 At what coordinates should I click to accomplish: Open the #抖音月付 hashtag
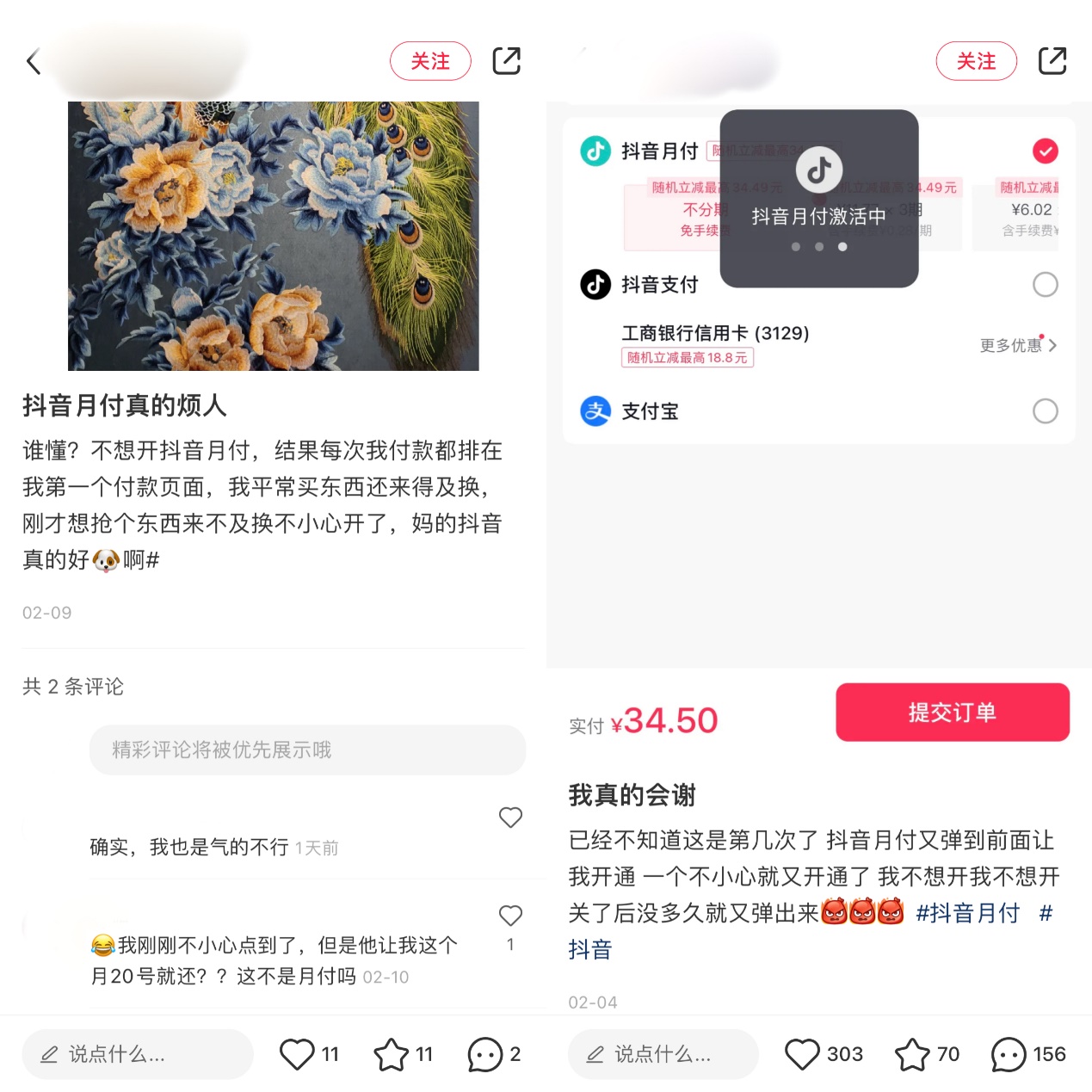[x=967, y=913]
